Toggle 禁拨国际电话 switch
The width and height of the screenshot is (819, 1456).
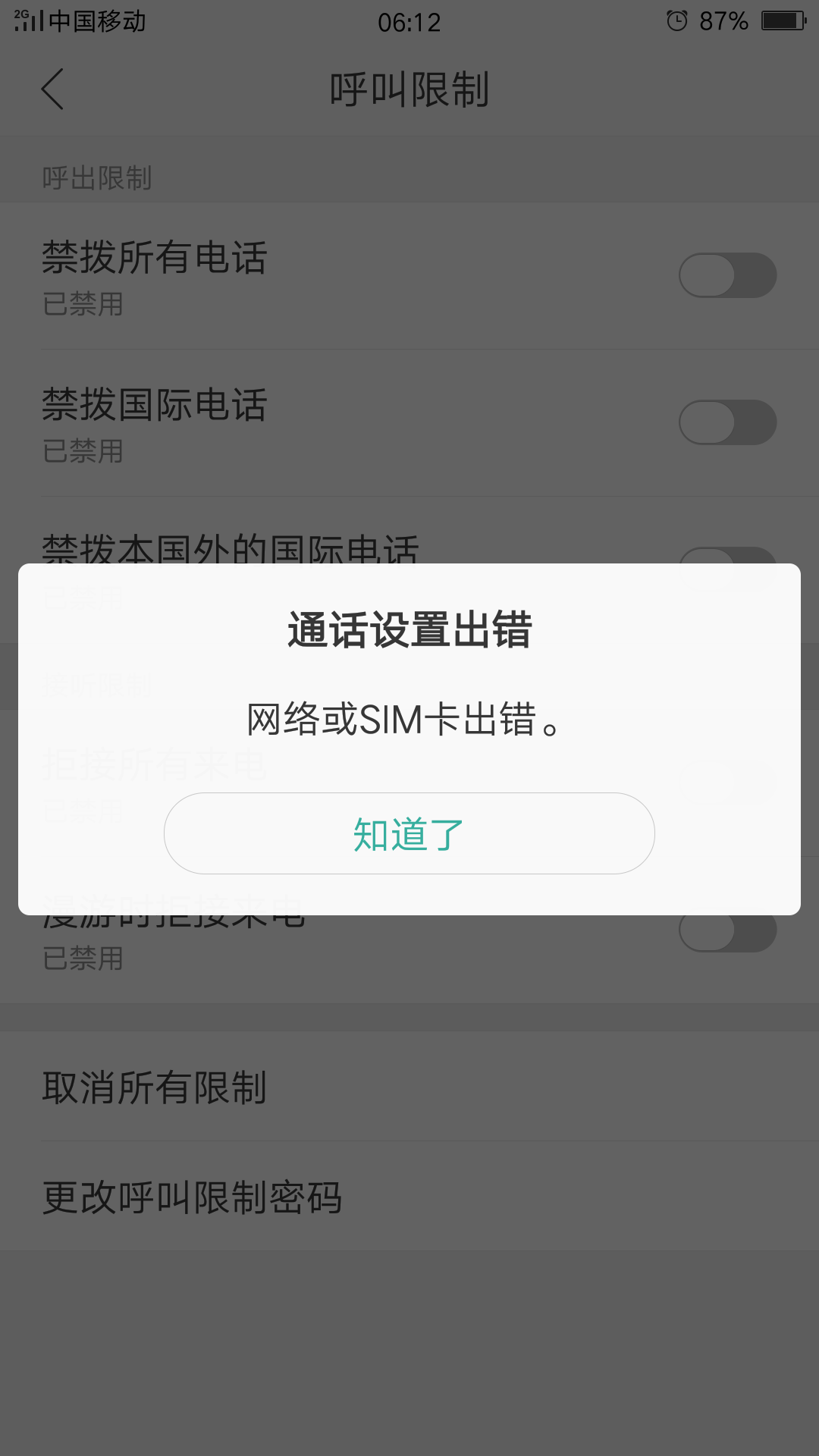point(727,422)
